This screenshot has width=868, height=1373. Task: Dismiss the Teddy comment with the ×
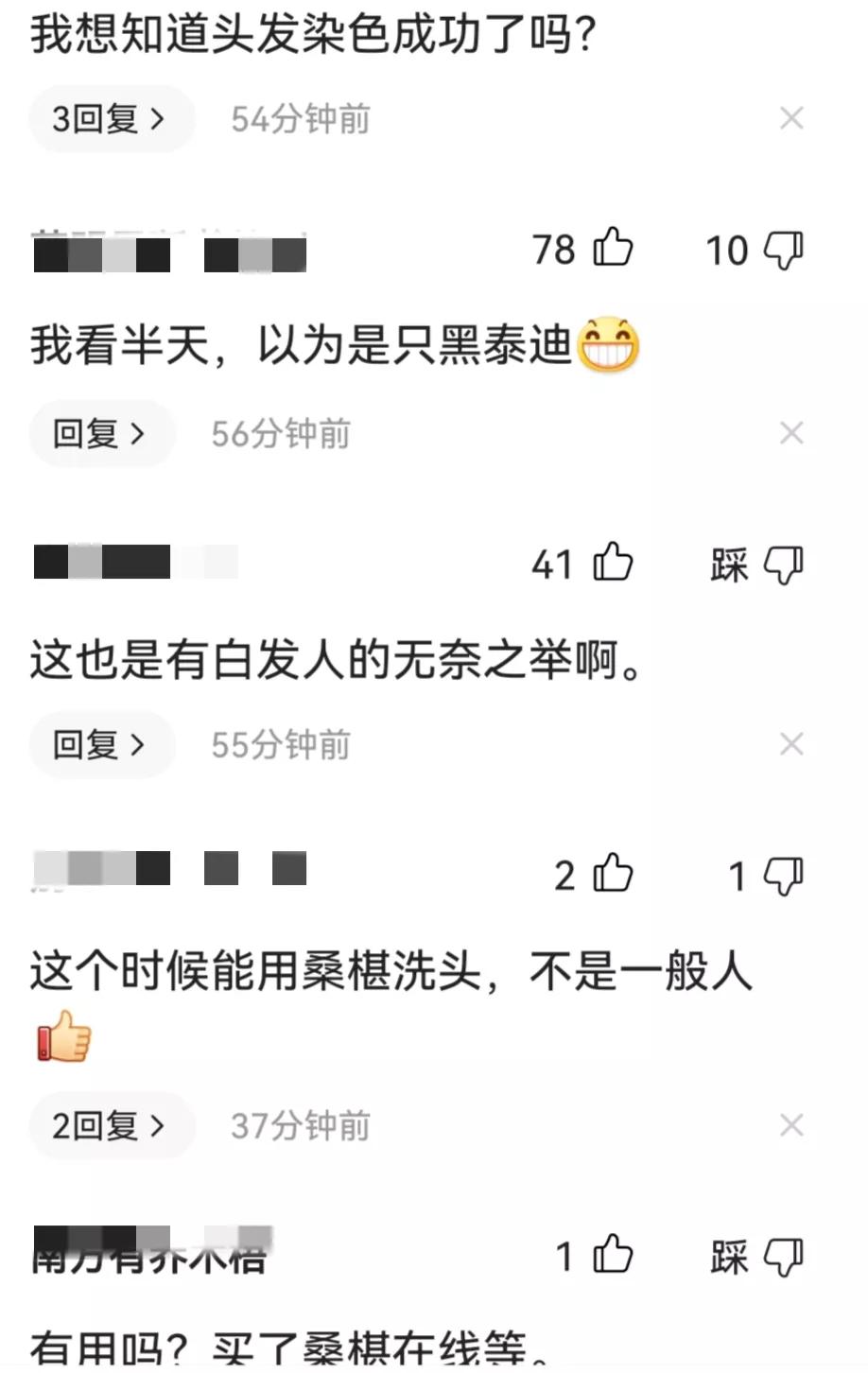pos(791,433)
